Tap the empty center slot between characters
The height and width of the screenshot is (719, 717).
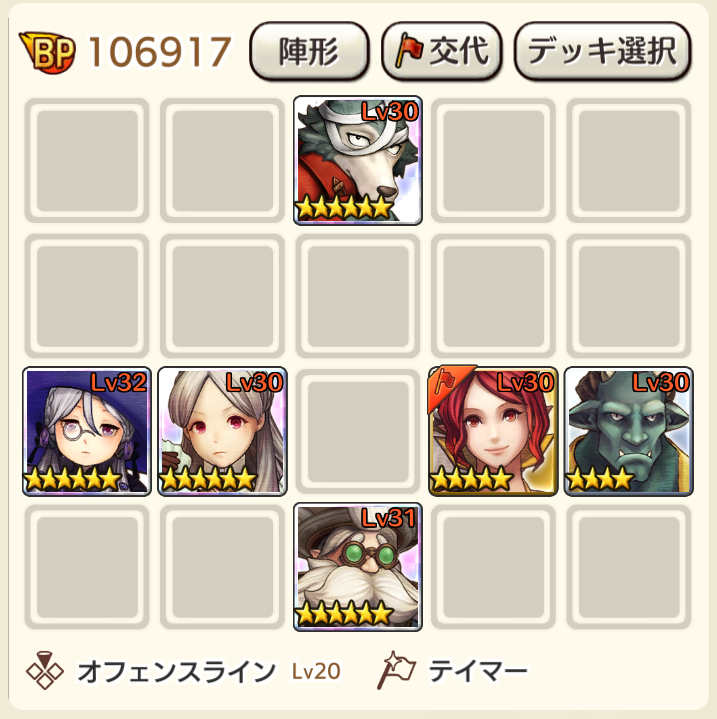(358, 431)
